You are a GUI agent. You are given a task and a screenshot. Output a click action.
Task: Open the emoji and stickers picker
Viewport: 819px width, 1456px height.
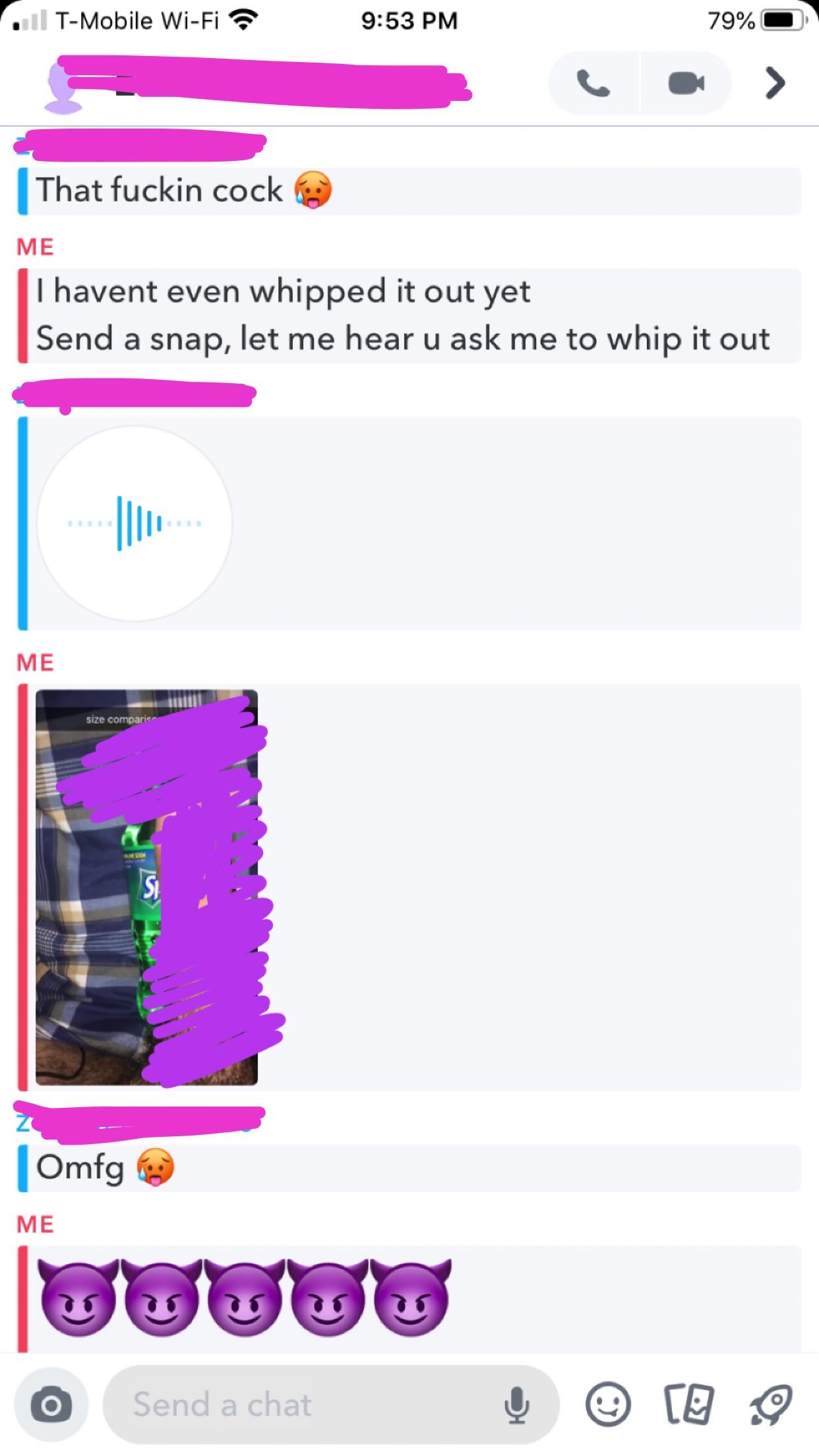(x=608, y=1405)
